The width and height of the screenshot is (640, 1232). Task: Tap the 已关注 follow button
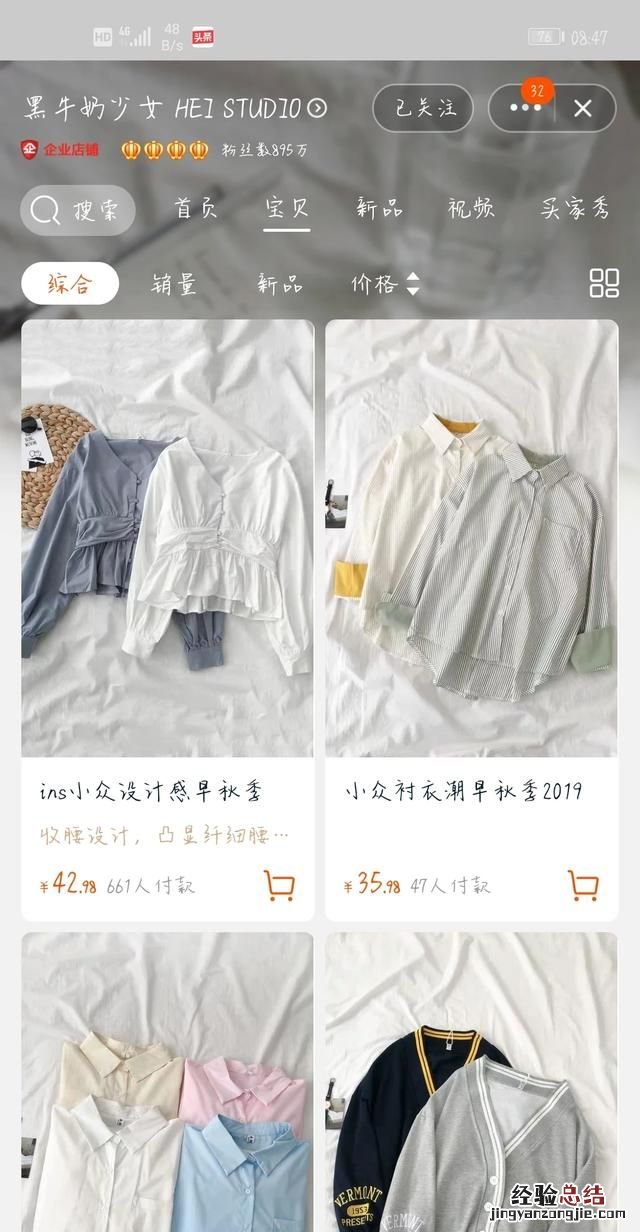(x=423, y=108)
